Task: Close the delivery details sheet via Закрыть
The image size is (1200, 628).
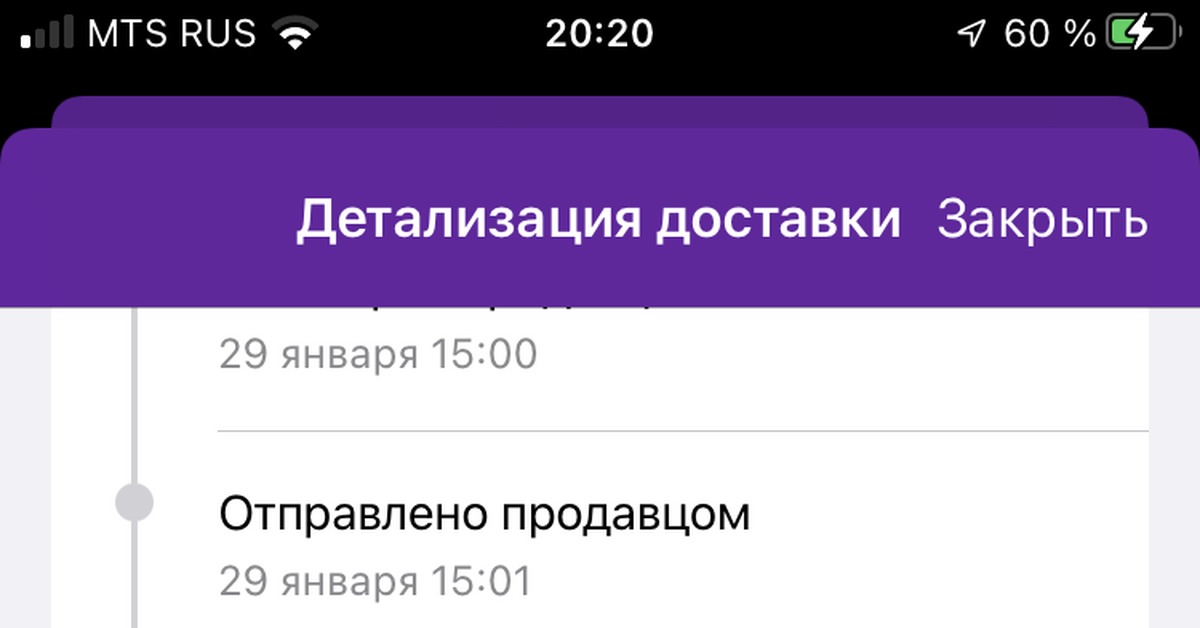Action: 1041,221
